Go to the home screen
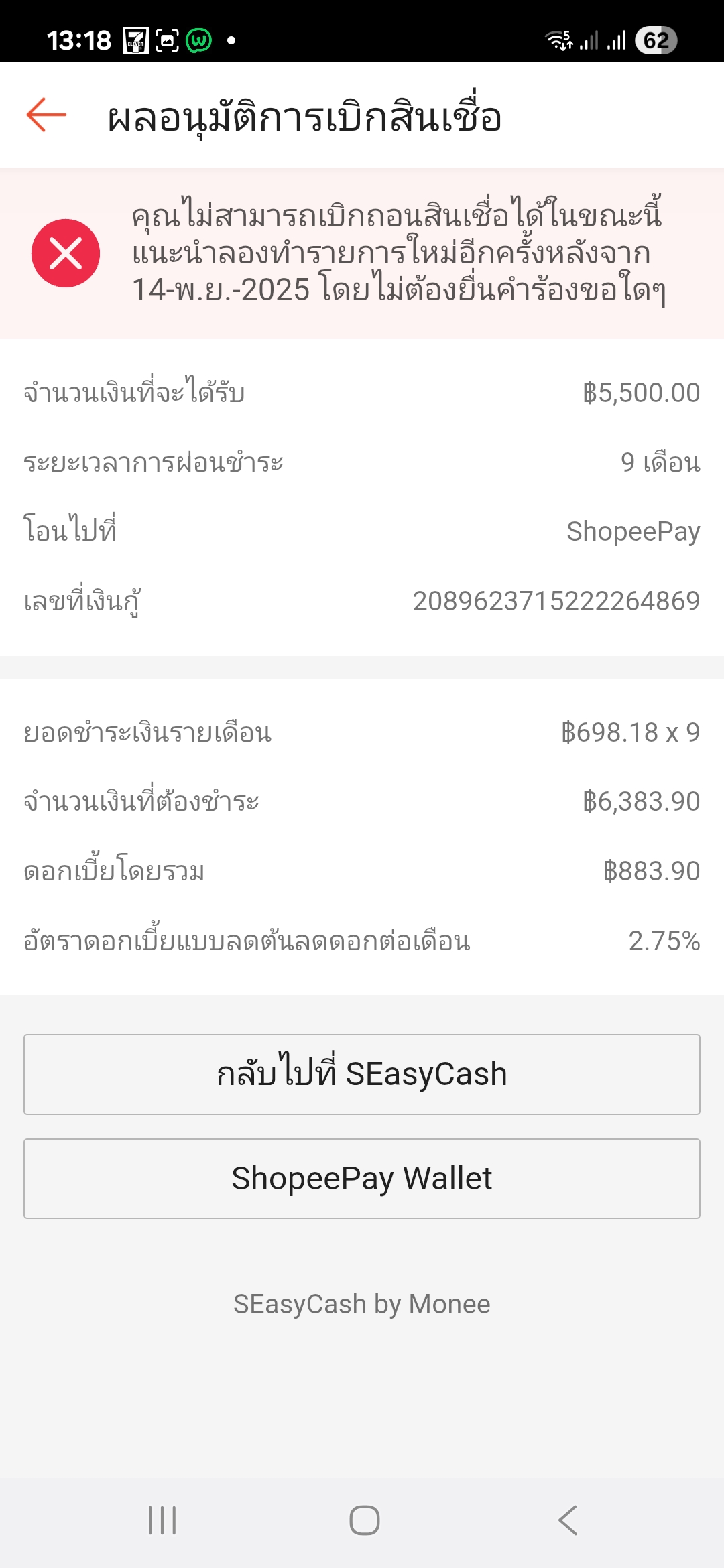This screenshot has width=724, height=1568. [x=364, y=1520]
